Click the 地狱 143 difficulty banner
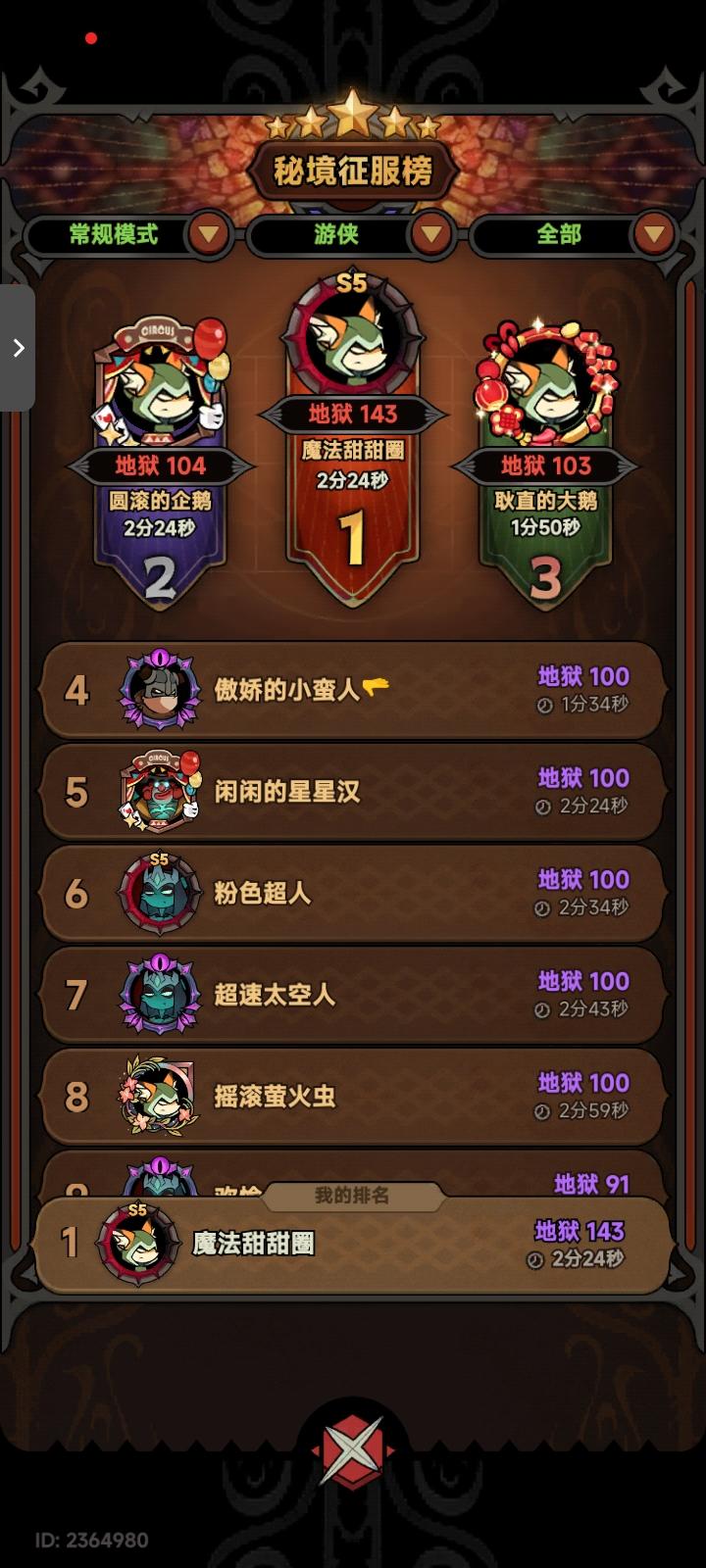The width and height of the screenshot is (706, 1568). (352, 415)
